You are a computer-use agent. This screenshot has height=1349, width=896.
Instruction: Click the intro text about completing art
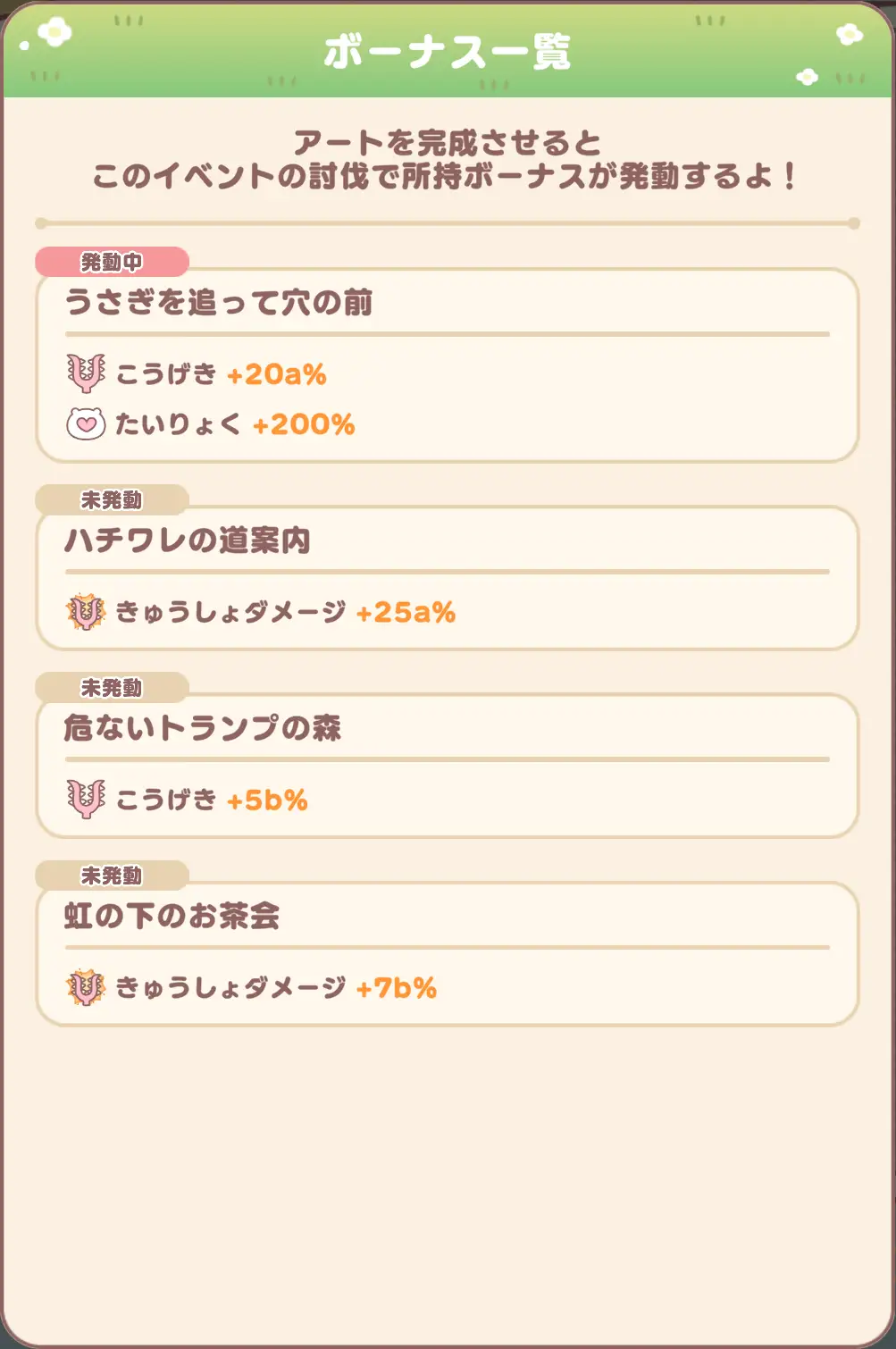448,161
